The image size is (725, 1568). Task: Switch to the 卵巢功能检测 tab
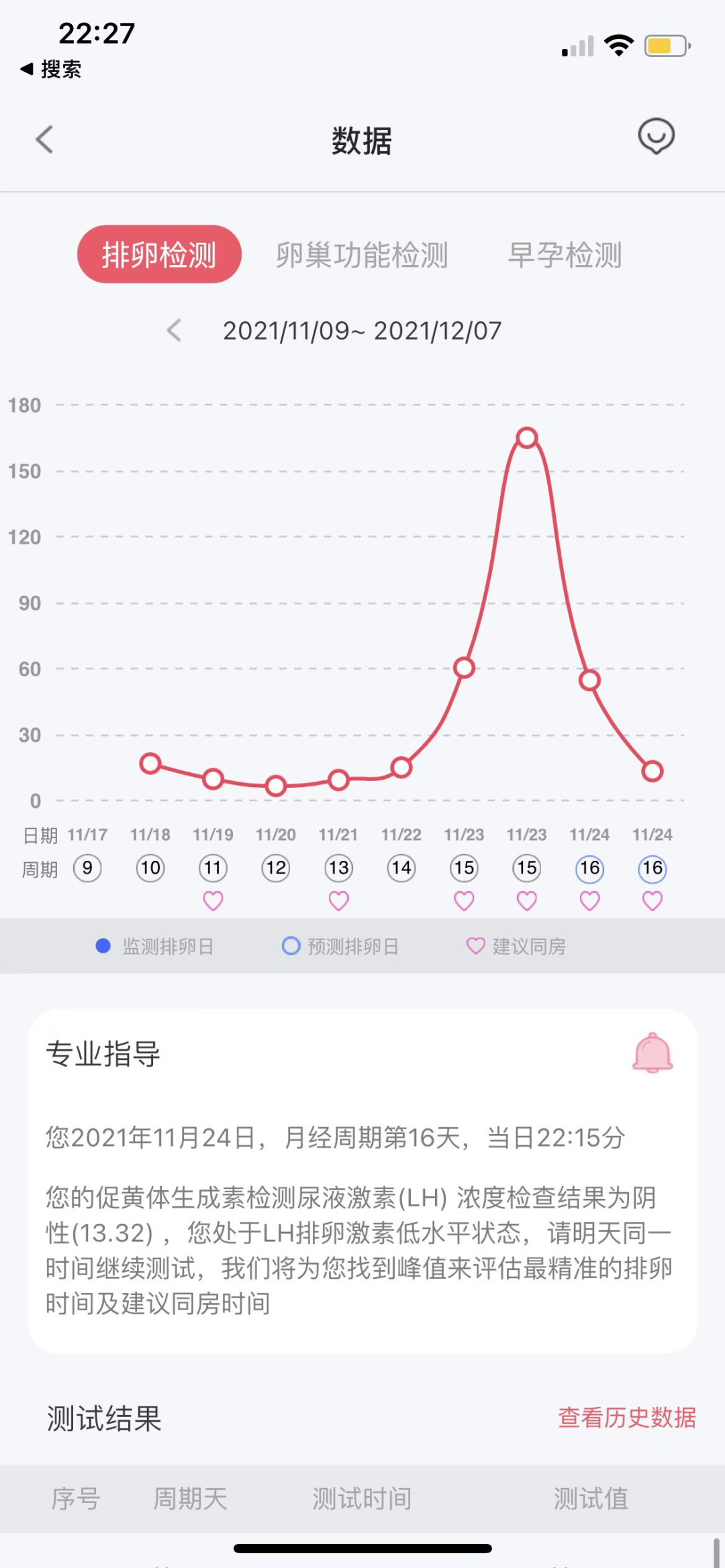coord(362,255)
